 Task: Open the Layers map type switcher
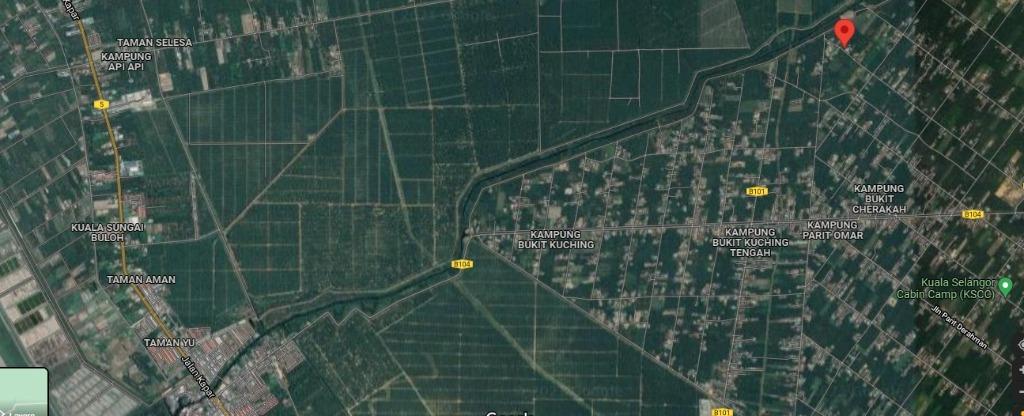(x=22, y=392)
